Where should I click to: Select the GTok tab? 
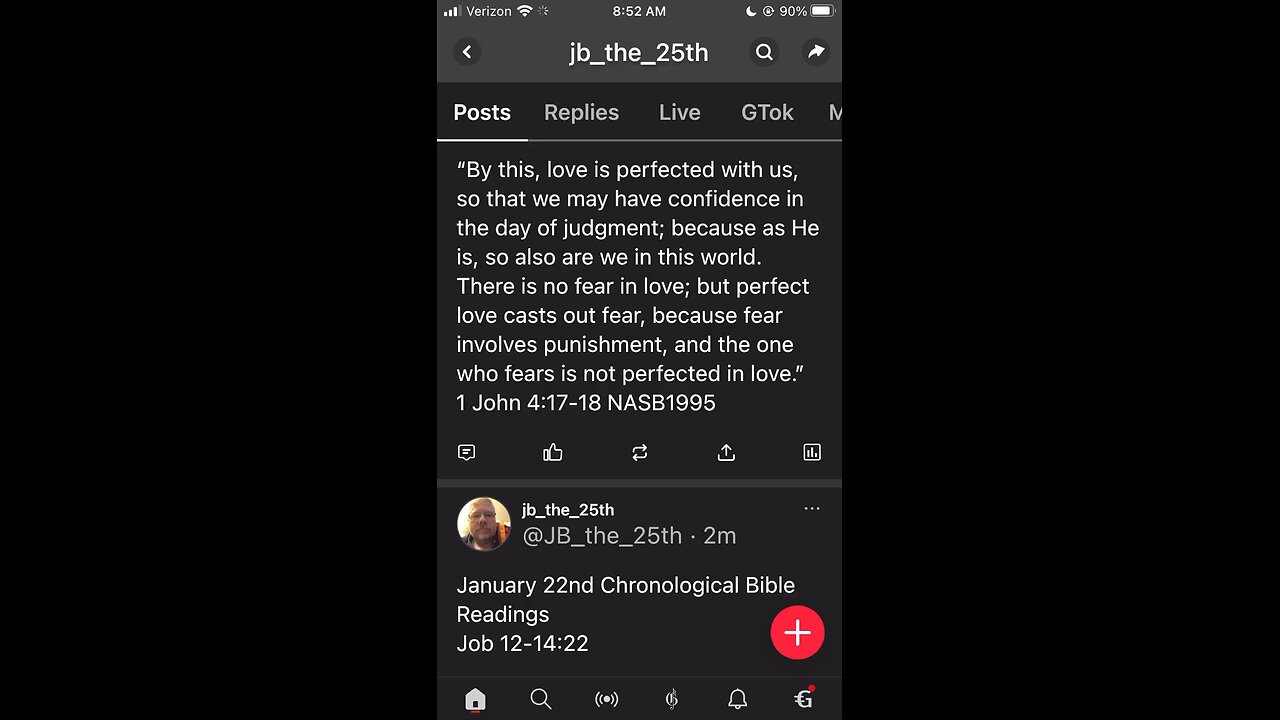coord(767,112)
